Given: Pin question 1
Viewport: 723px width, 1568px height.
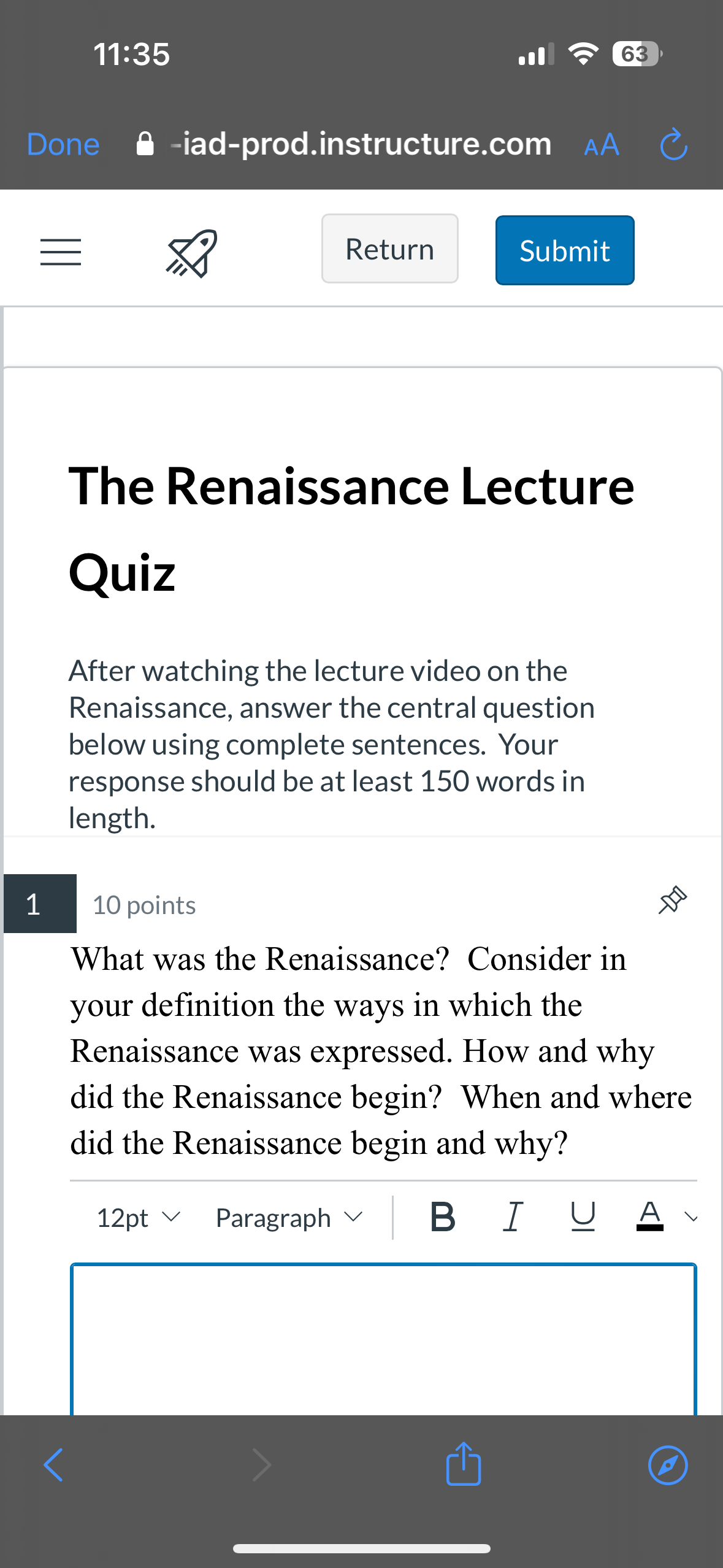Looking at the screenshot, I should [x=672, y=900].
